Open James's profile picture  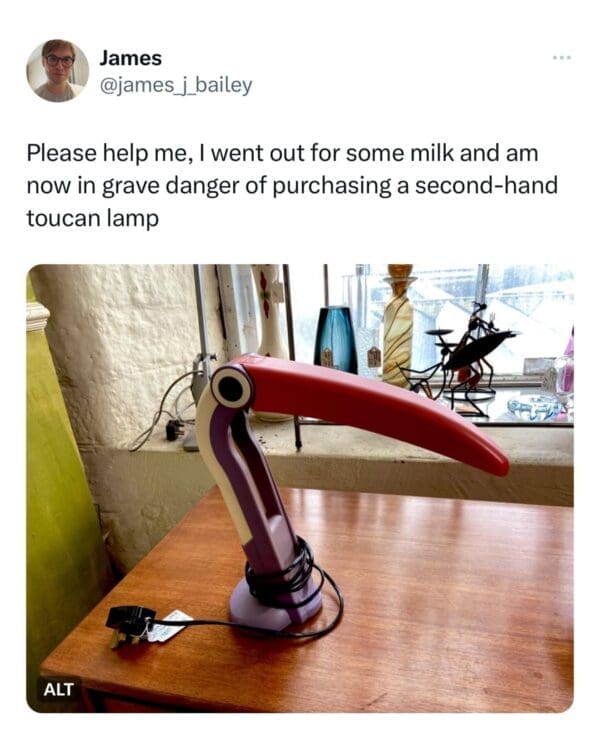[57, 71]
